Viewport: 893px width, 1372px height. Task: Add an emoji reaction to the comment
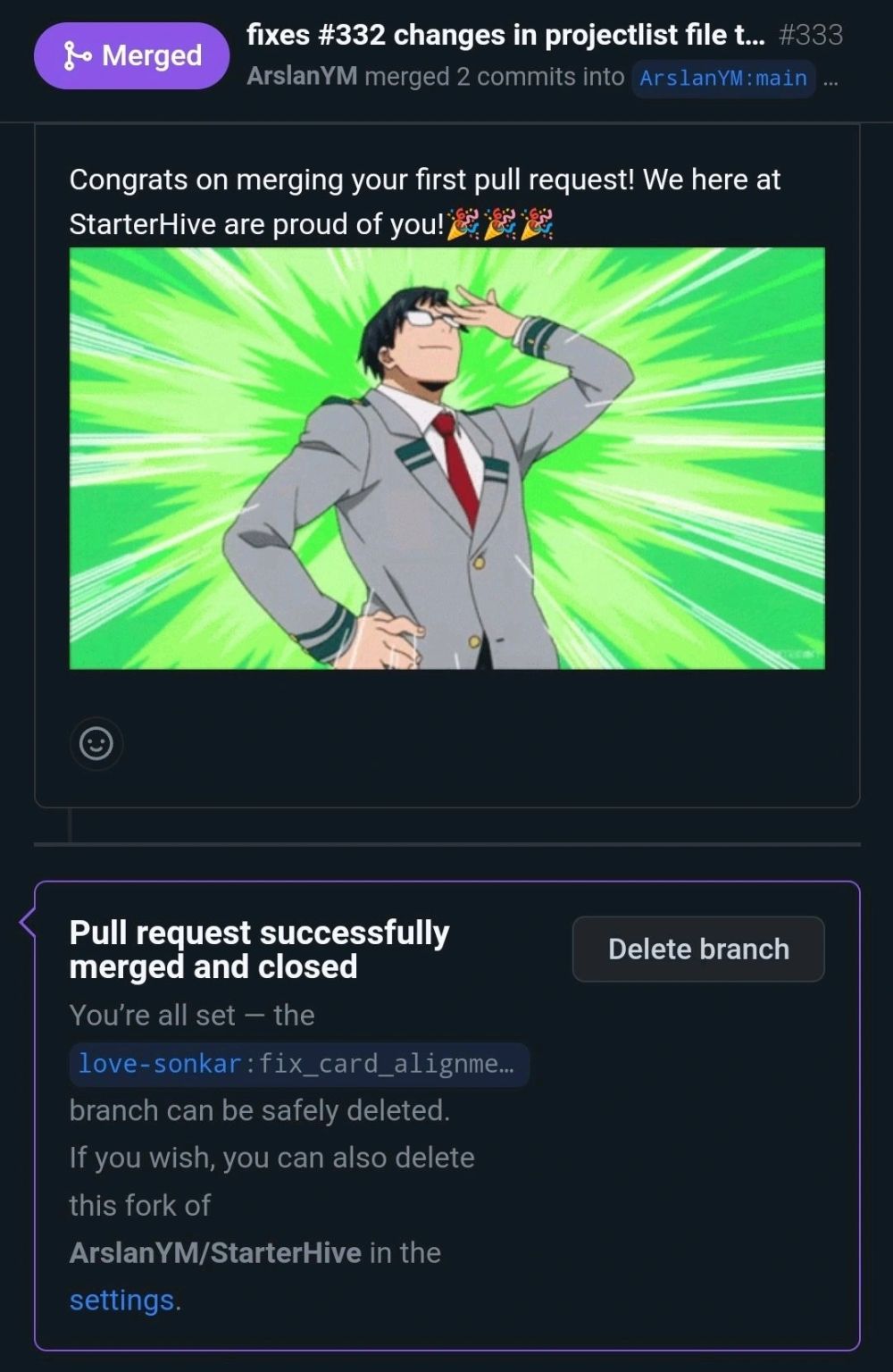(96, 743)
